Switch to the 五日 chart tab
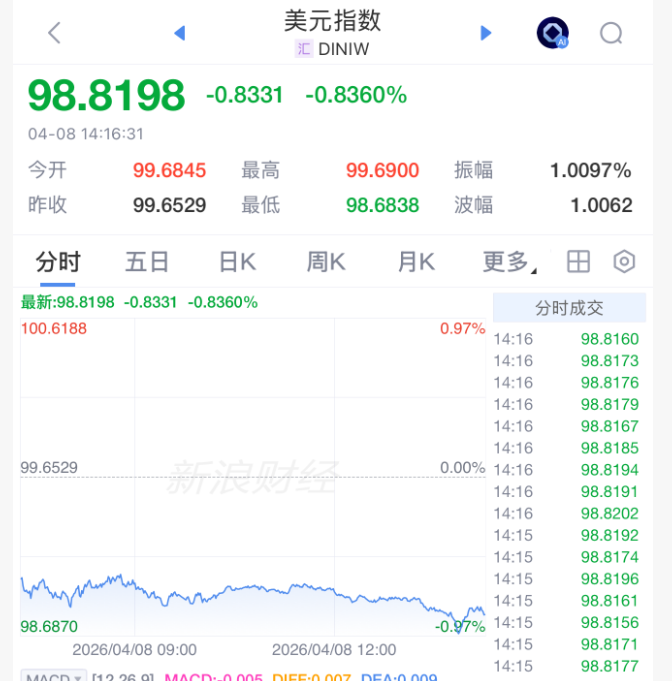 (147, 262)
